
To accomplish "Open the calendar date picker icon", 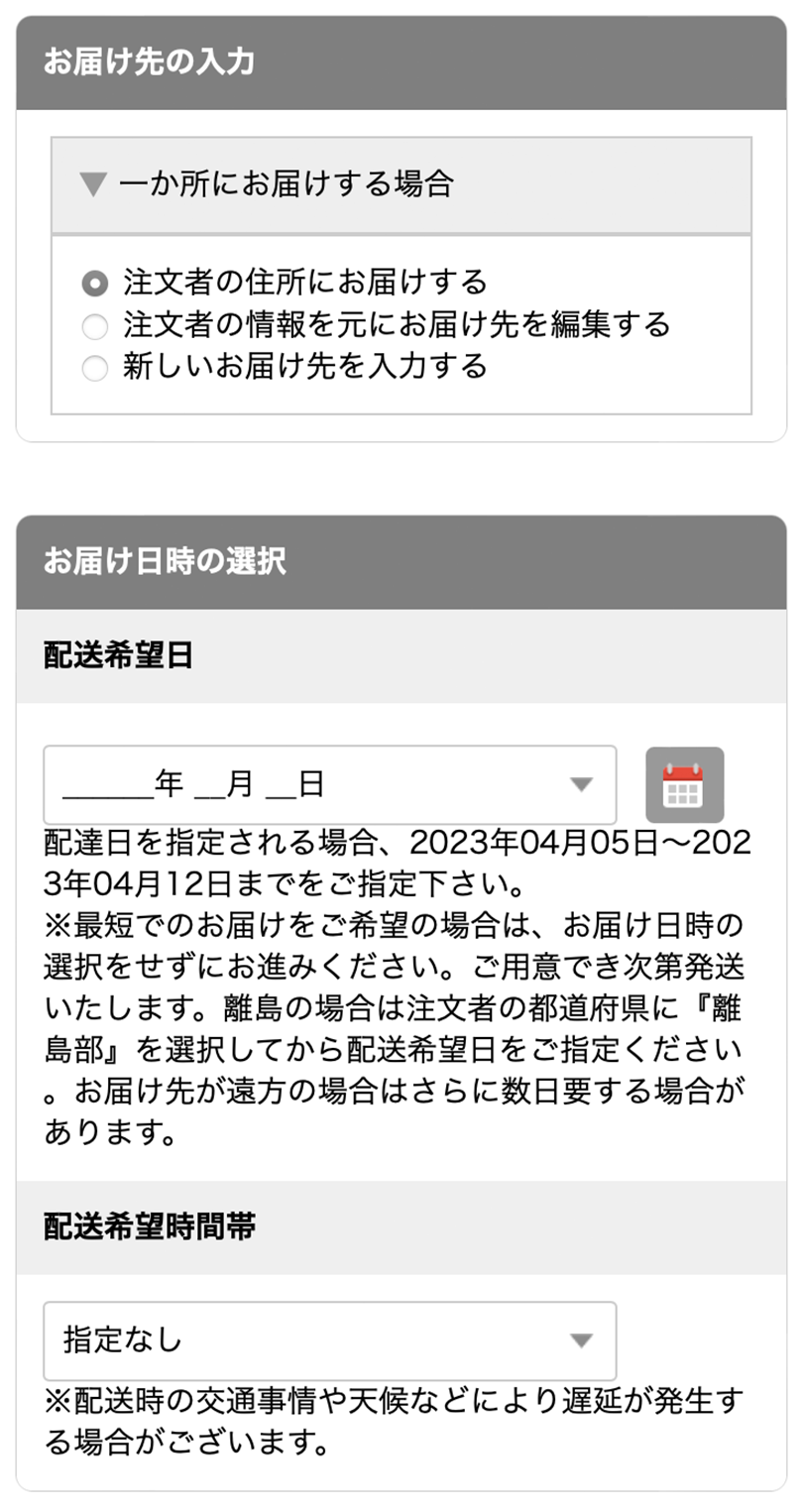I will click(684, 785).
